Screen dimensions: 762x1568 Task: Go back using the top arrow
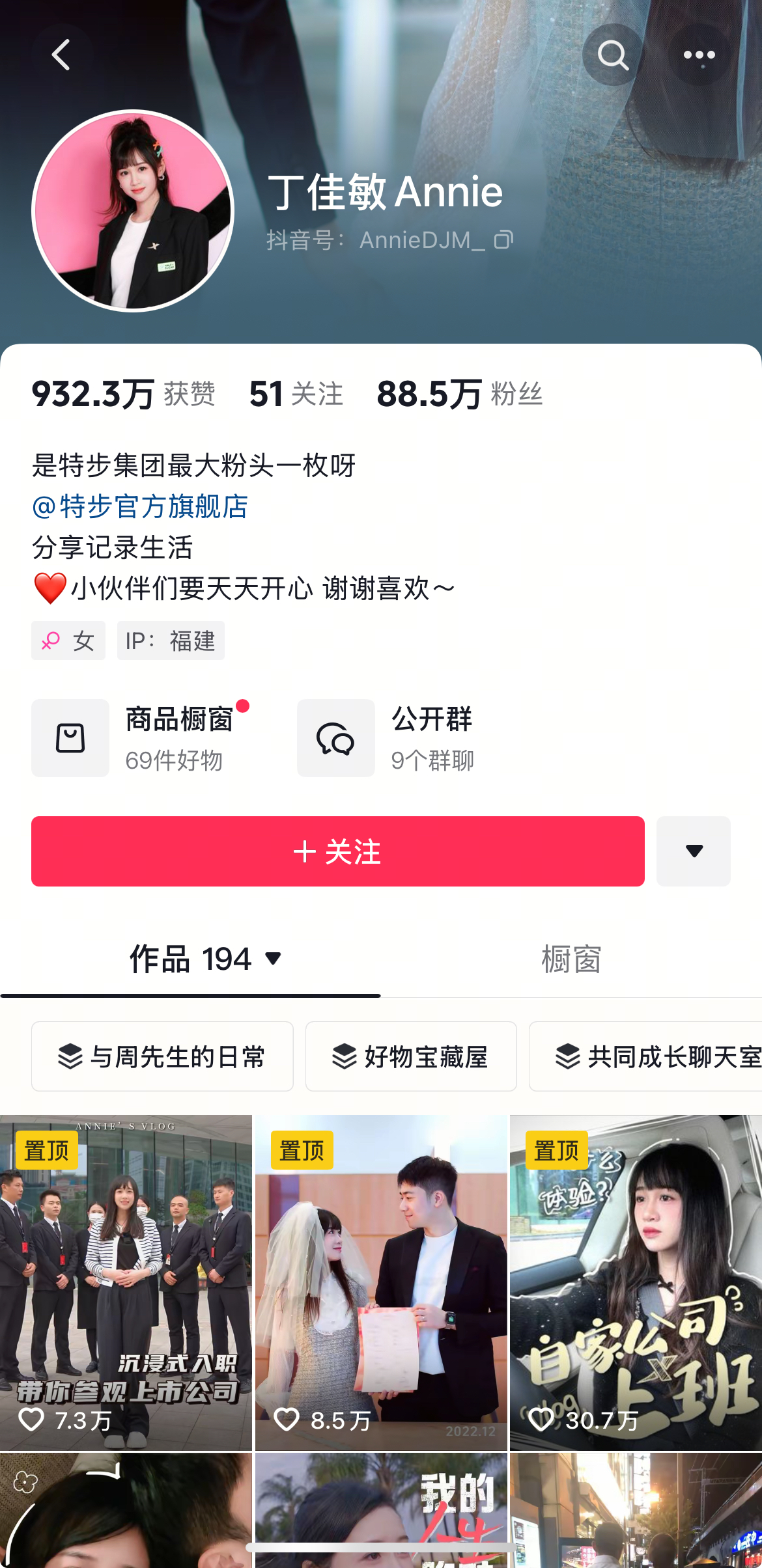click(x=62, y=55)
